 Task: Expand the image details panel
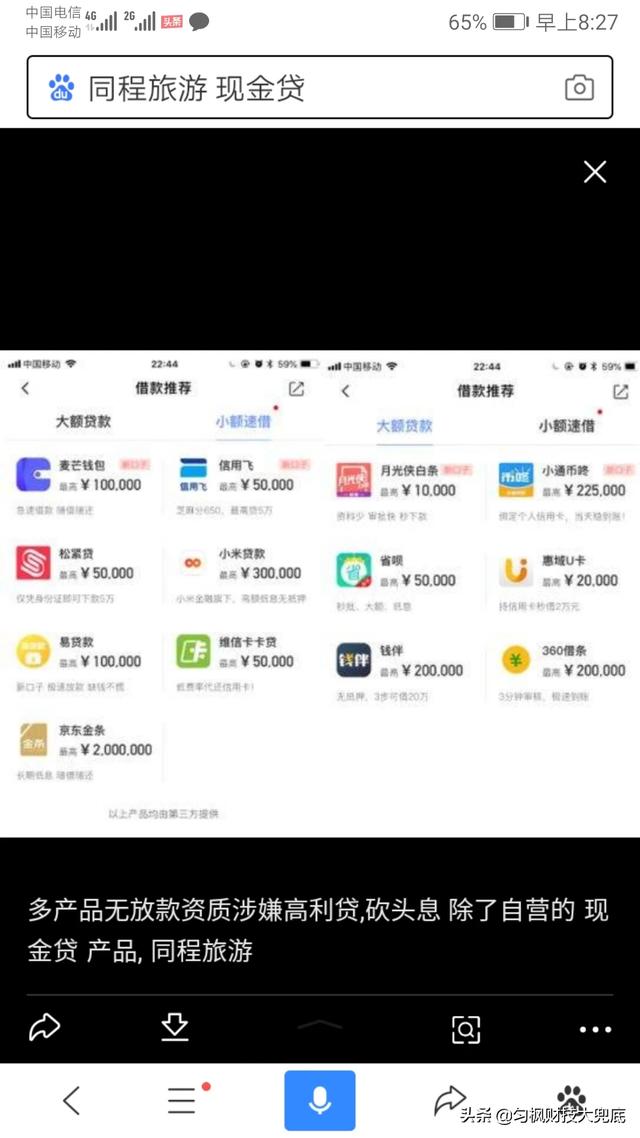point(320,1026)
